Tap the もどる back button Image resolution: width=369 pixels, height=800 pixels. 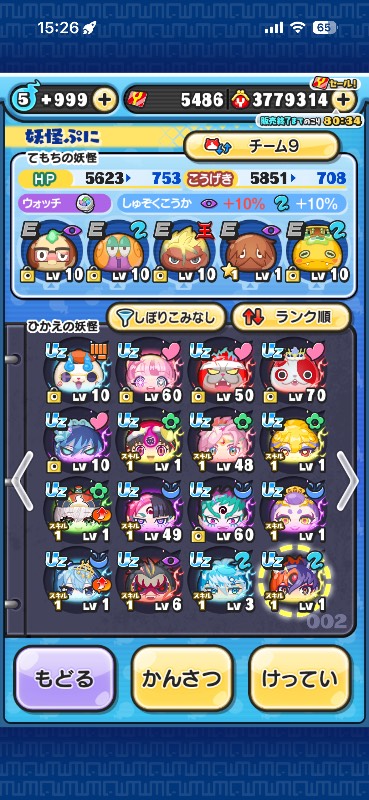click(64, 679)
